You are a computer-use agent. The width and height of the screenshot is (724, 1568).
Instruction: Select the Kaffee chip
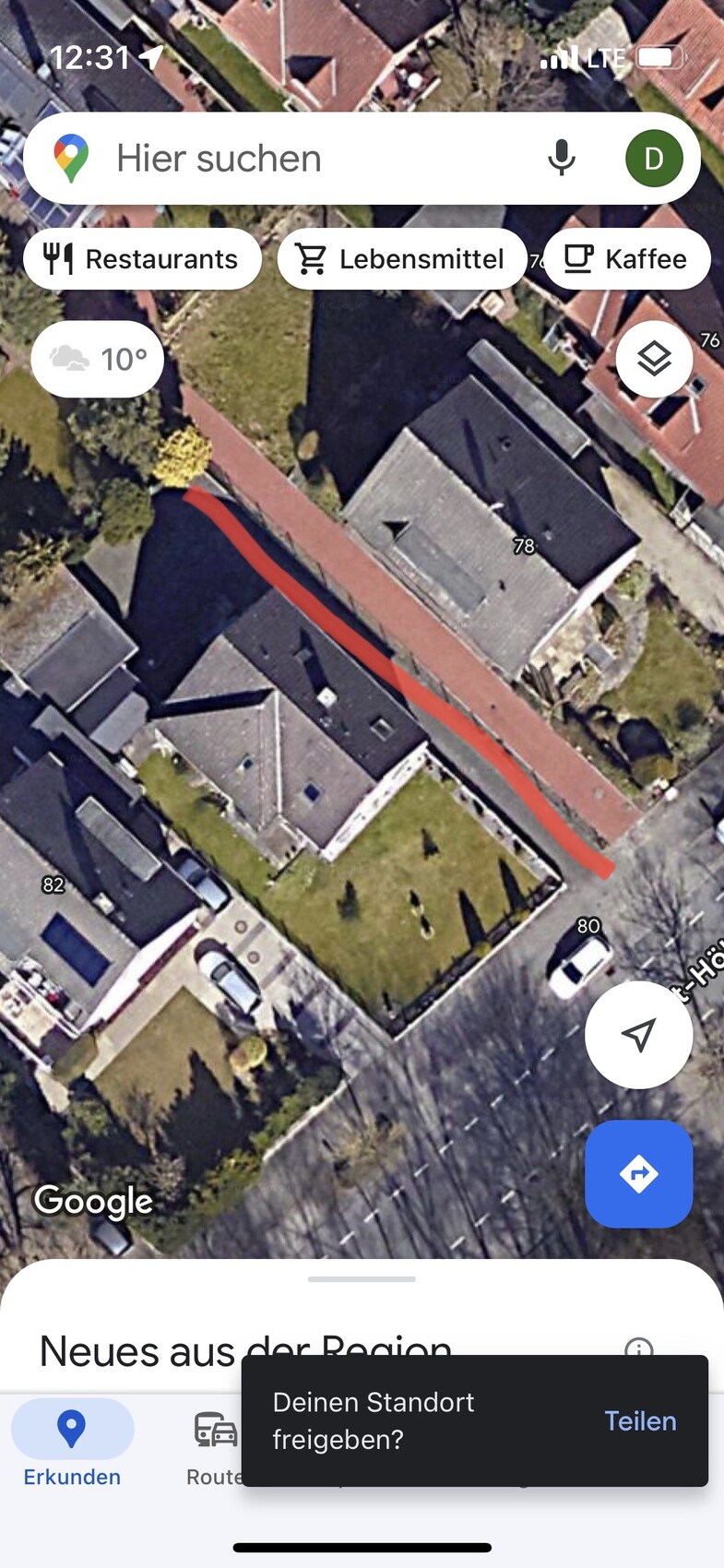pyautogui.click(x=627, y=259)
